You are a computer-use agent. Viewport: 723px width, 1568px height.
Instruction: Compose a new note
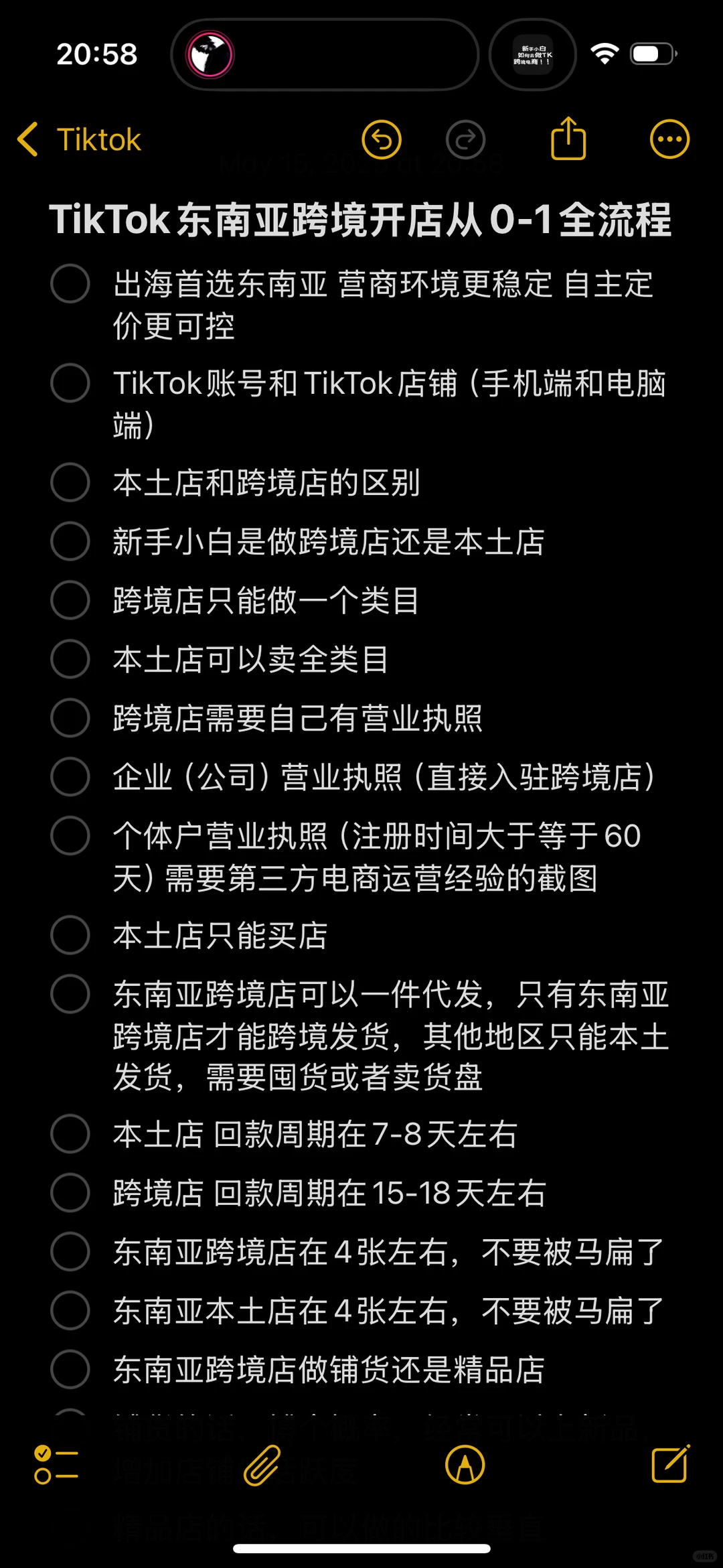[x=670, y=1465]
